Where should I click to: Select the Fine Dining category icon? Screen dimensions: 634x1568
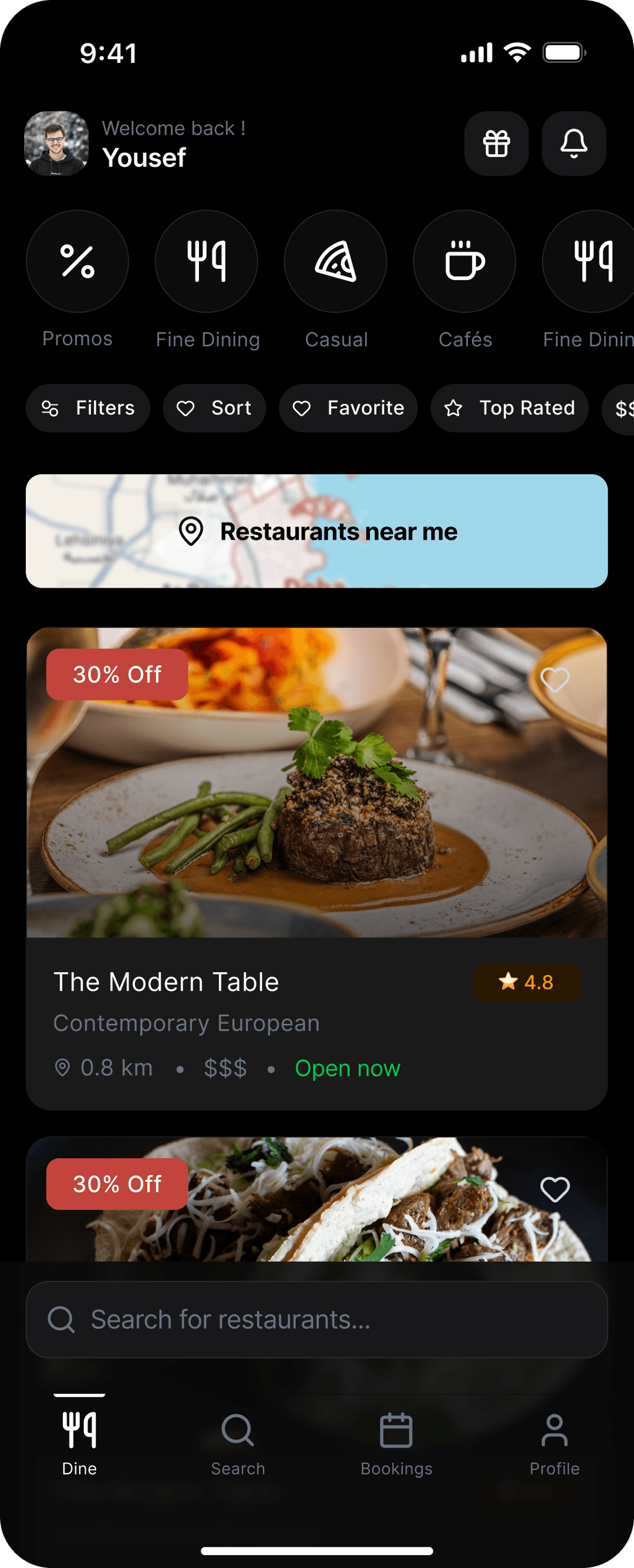pos(206,261)
